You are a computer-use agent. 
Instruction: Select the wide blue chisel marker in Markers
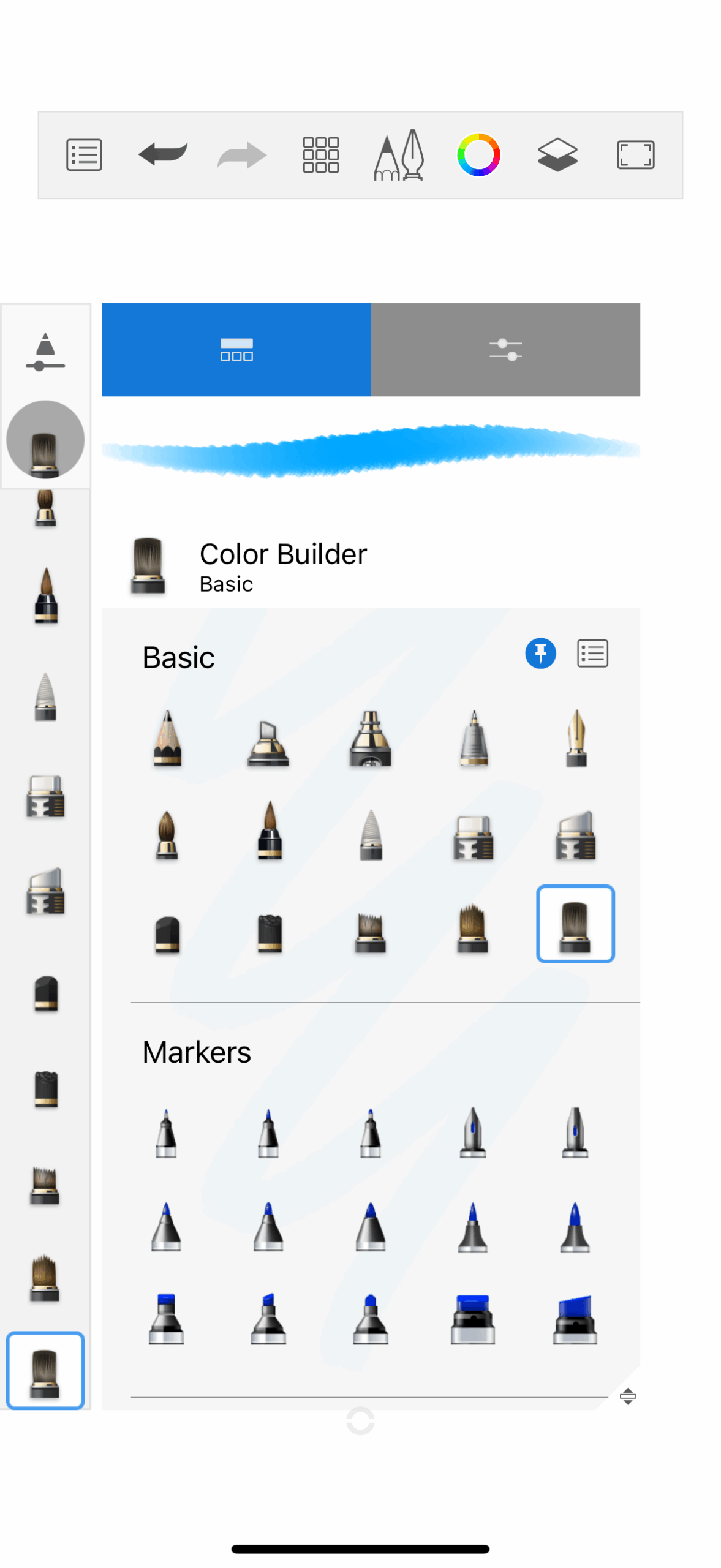click(575, 1320)
